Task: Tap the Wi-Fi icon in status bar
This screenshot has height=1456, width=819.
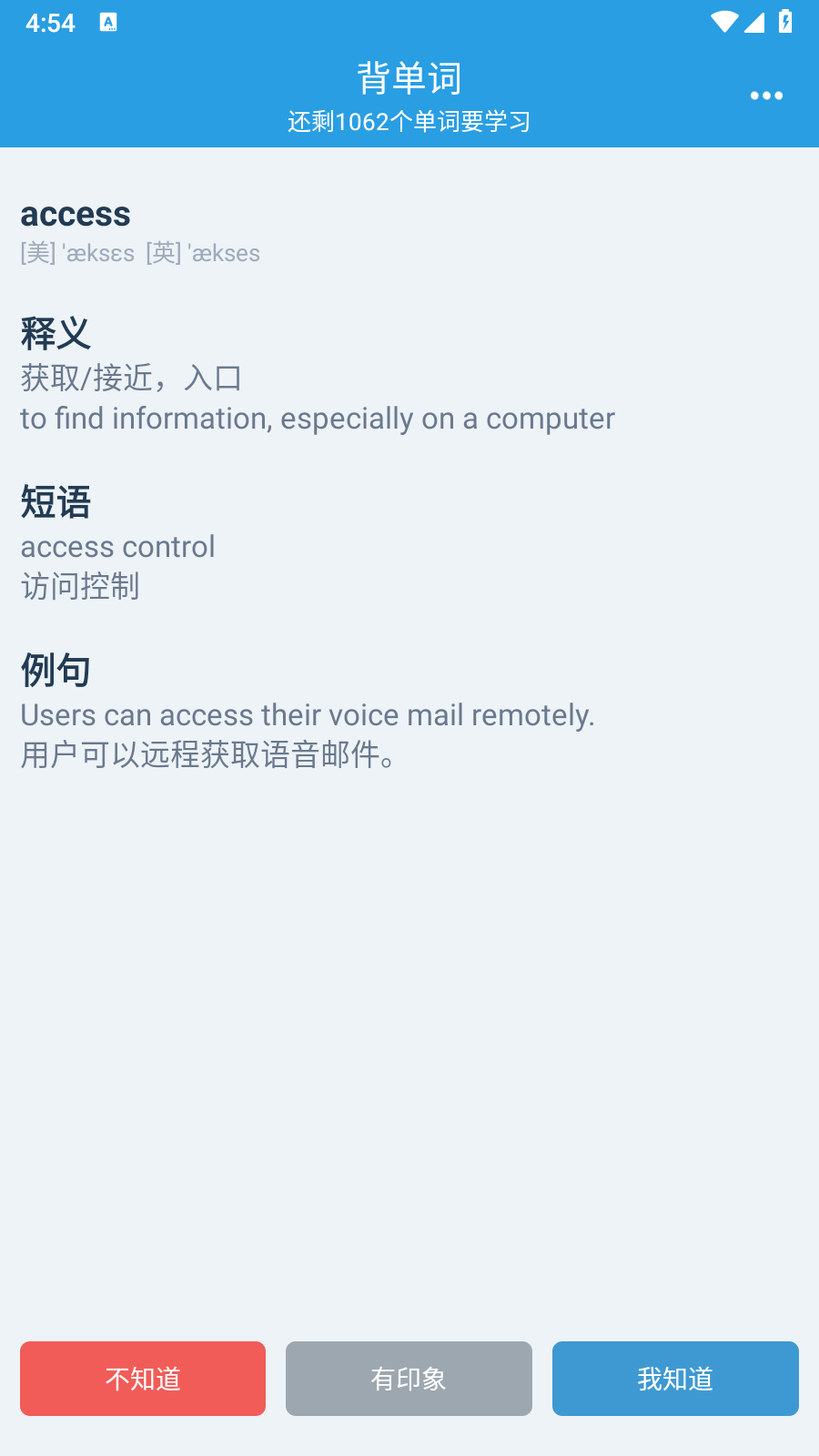Action: pos(723,23)
